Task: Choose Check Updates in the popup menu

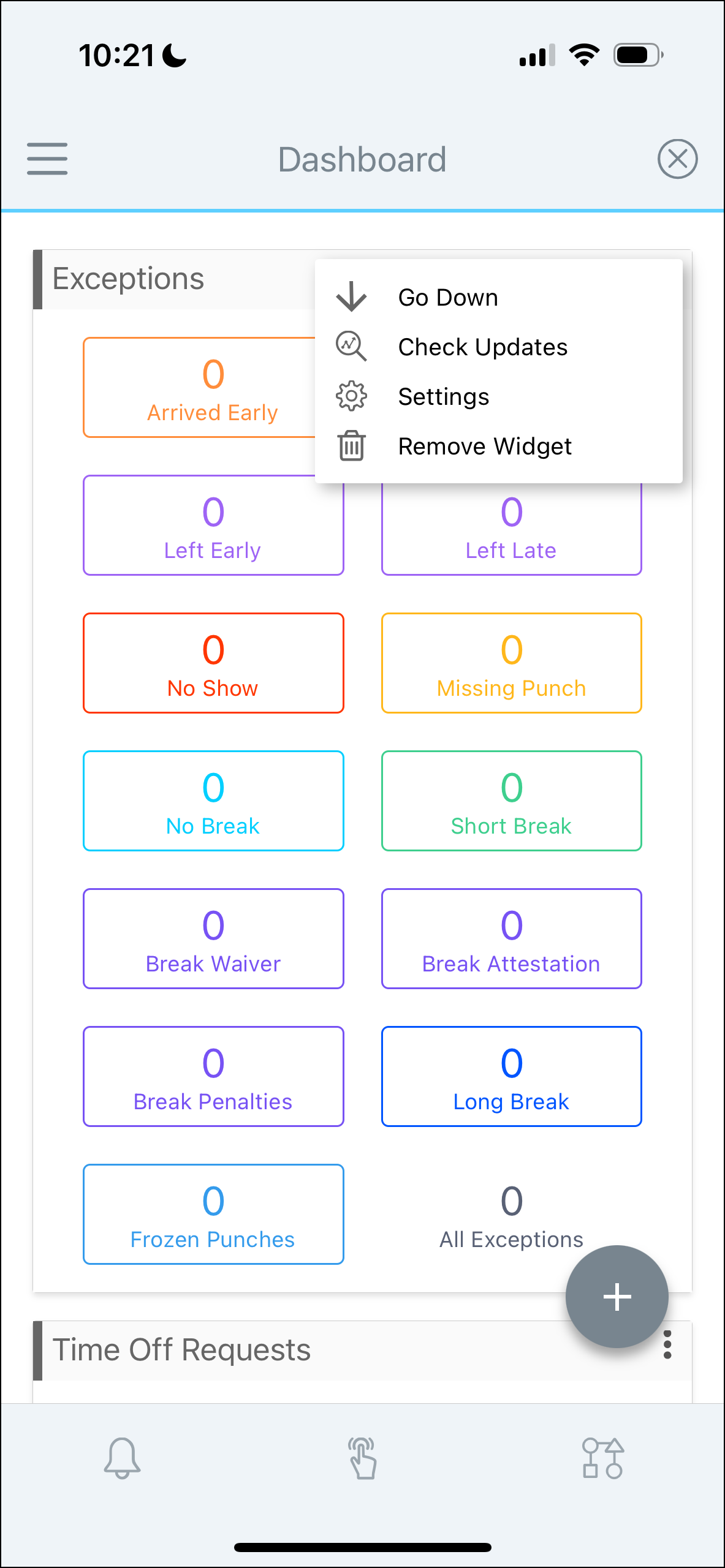Action: coord(498,347)
